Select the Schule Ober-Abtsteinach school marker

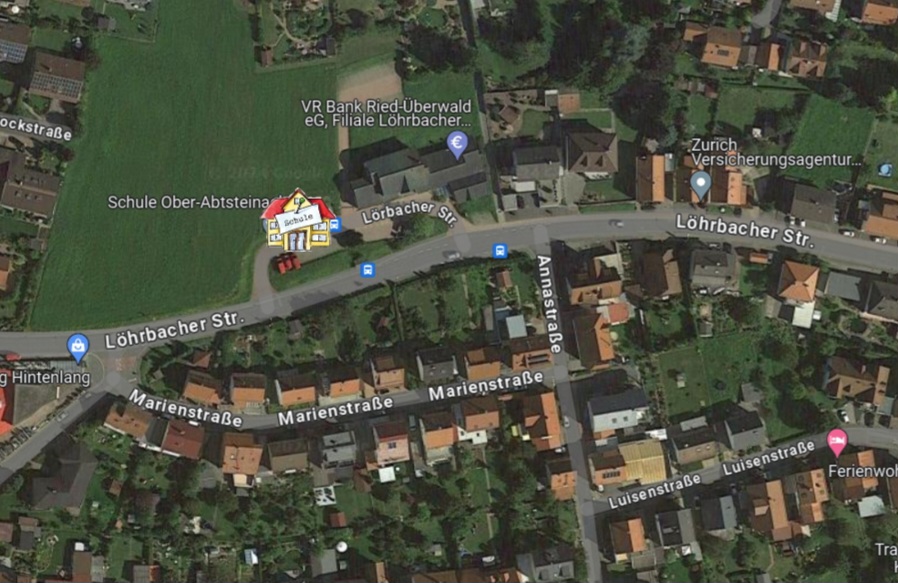pyautogui.click(x=298, y=219)
